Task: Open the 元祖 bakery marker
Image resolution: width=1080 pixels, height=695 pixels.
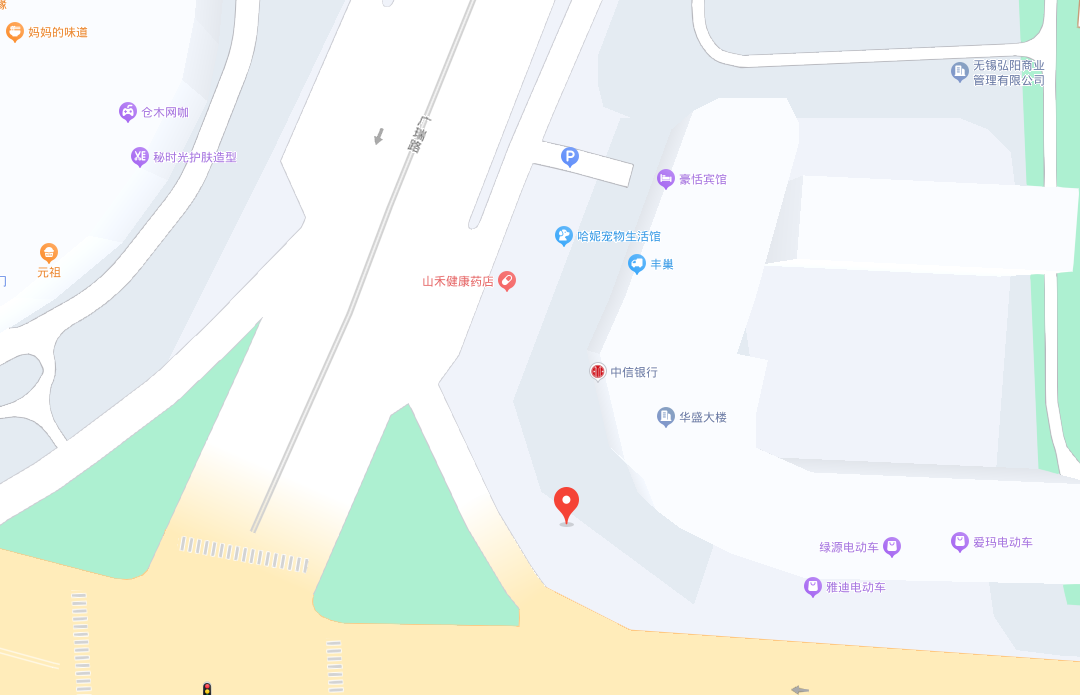Action: (49, 253)
